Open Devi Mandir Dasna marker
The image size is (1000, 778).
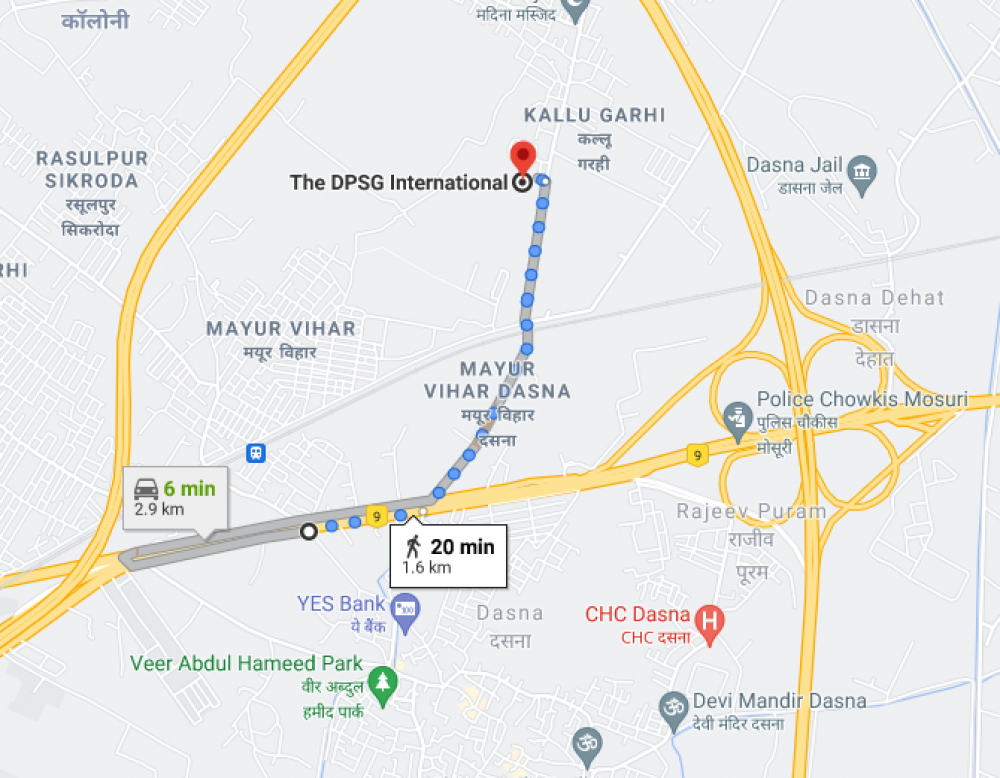click(x=676, y=707)
